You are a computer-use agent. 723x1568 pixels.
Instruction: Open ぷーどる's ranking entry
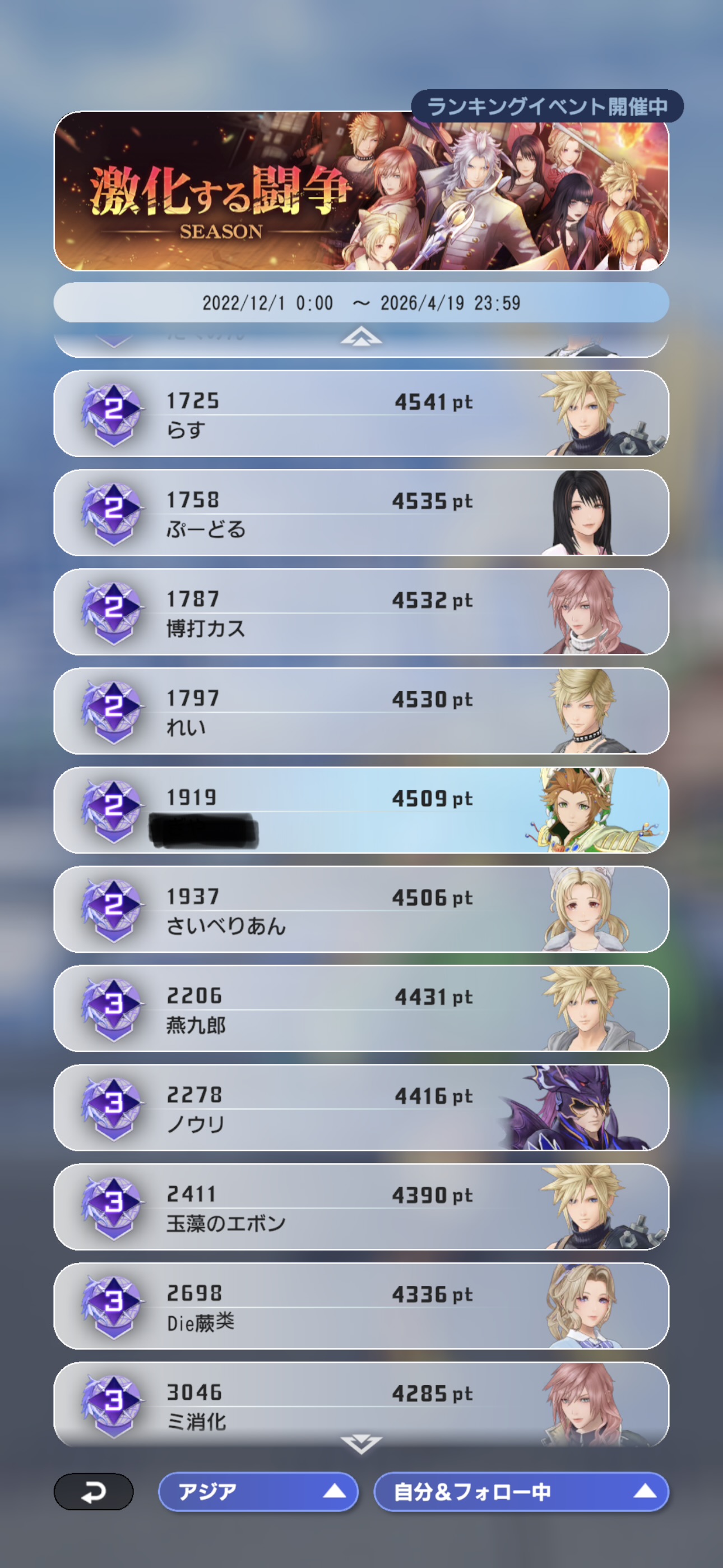(361, 513)
